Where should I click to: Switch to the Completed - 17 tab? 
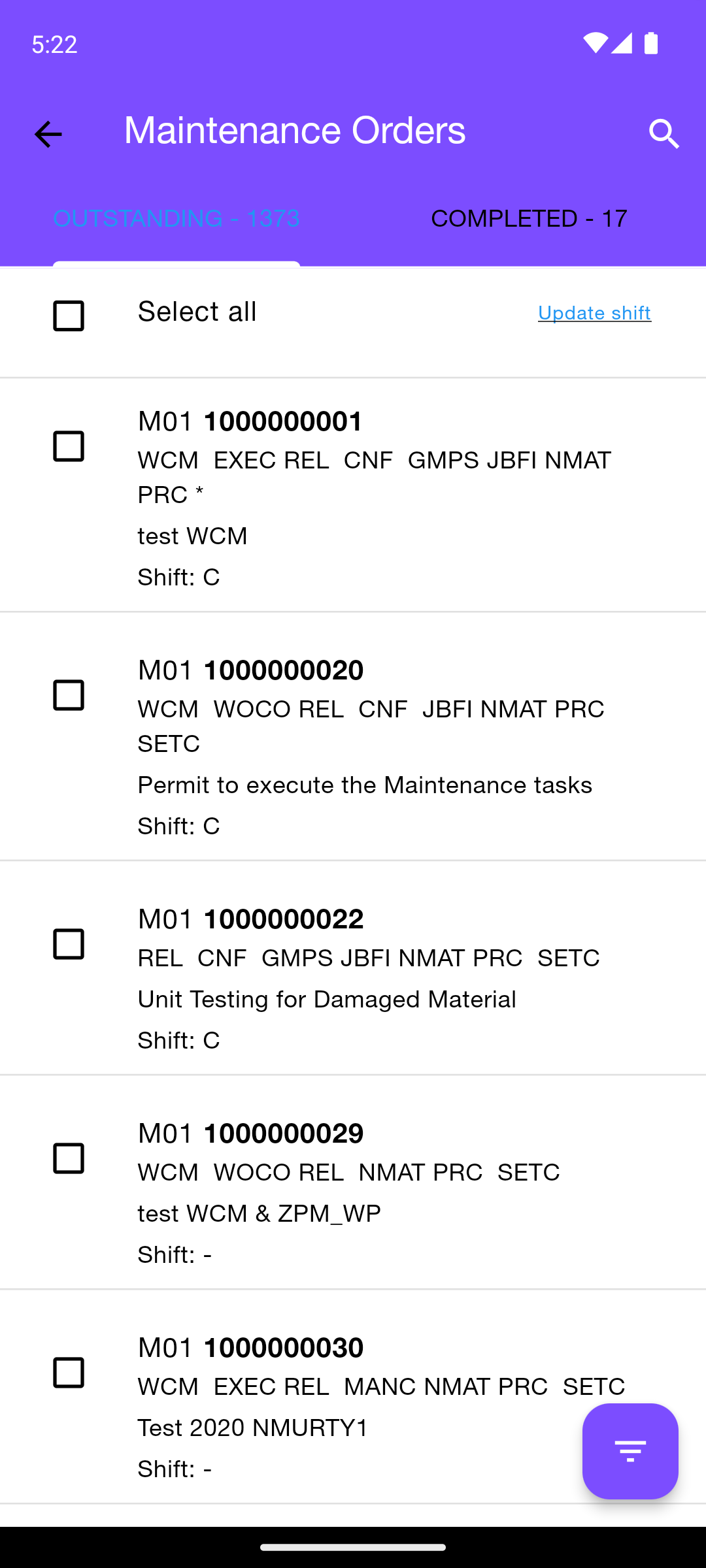(529, 218)
